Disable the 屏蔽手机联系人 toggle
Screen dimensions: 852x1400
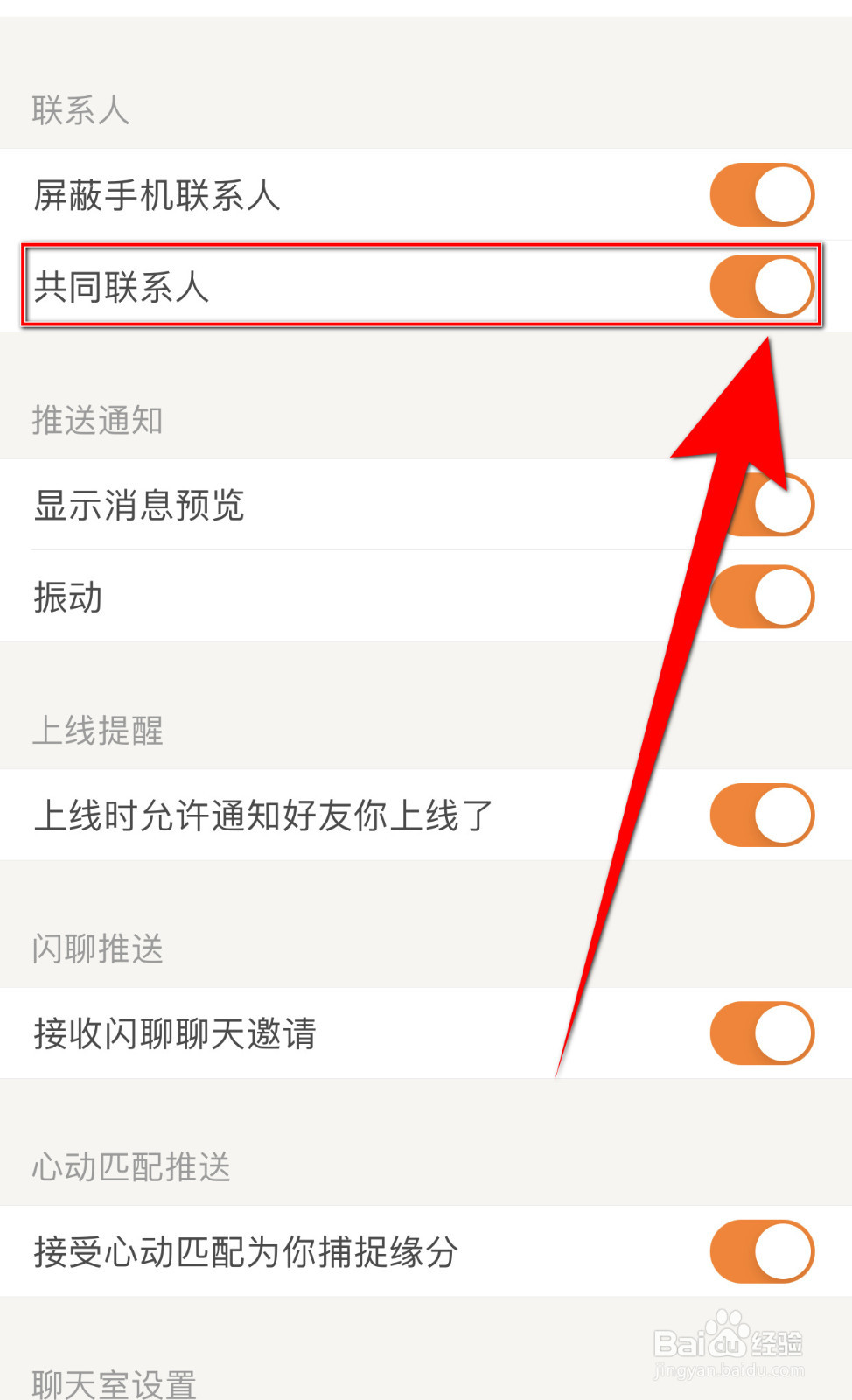point(760,194)
